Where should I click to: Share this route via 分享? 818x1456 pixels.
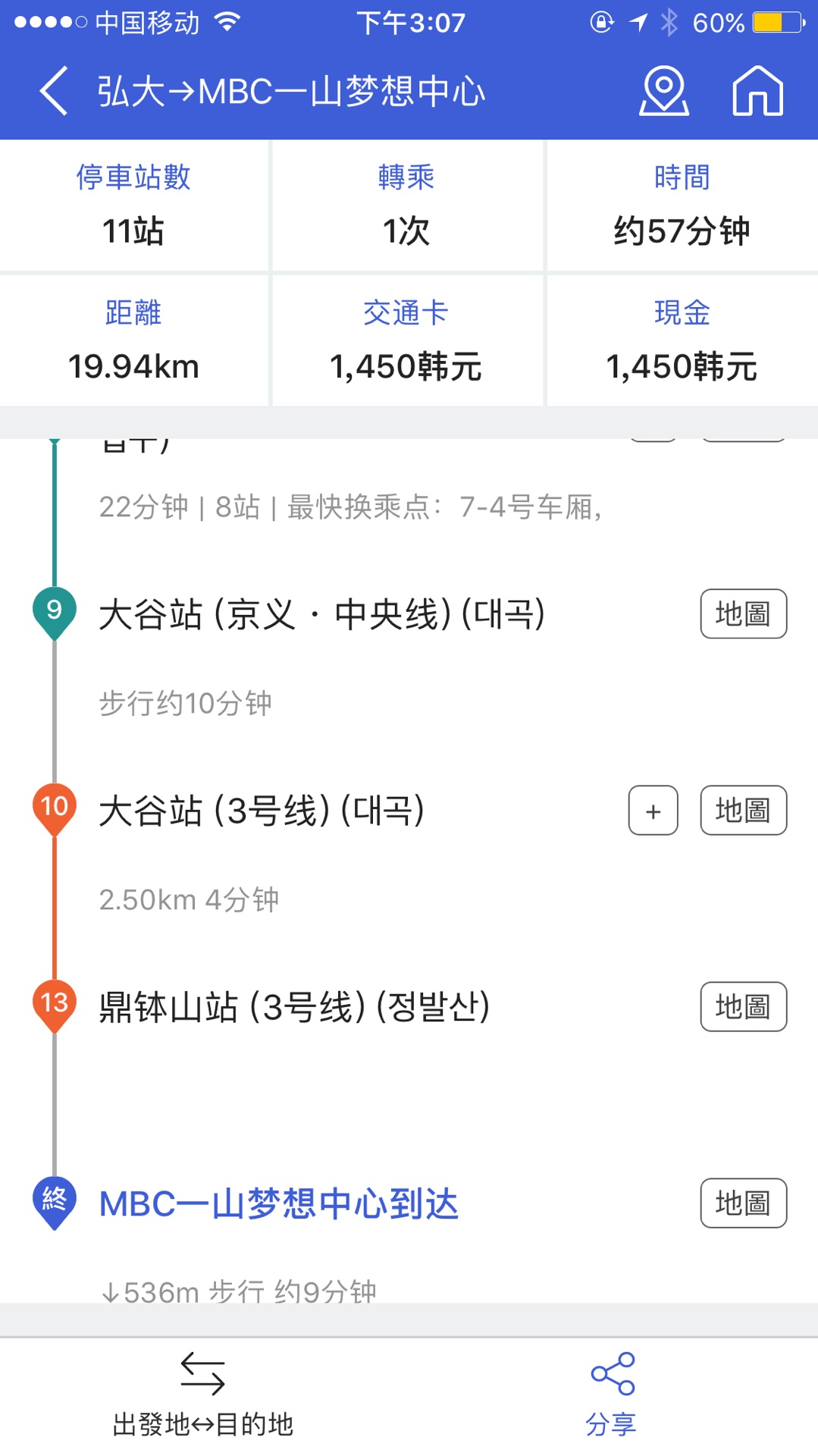point(612,1395)
